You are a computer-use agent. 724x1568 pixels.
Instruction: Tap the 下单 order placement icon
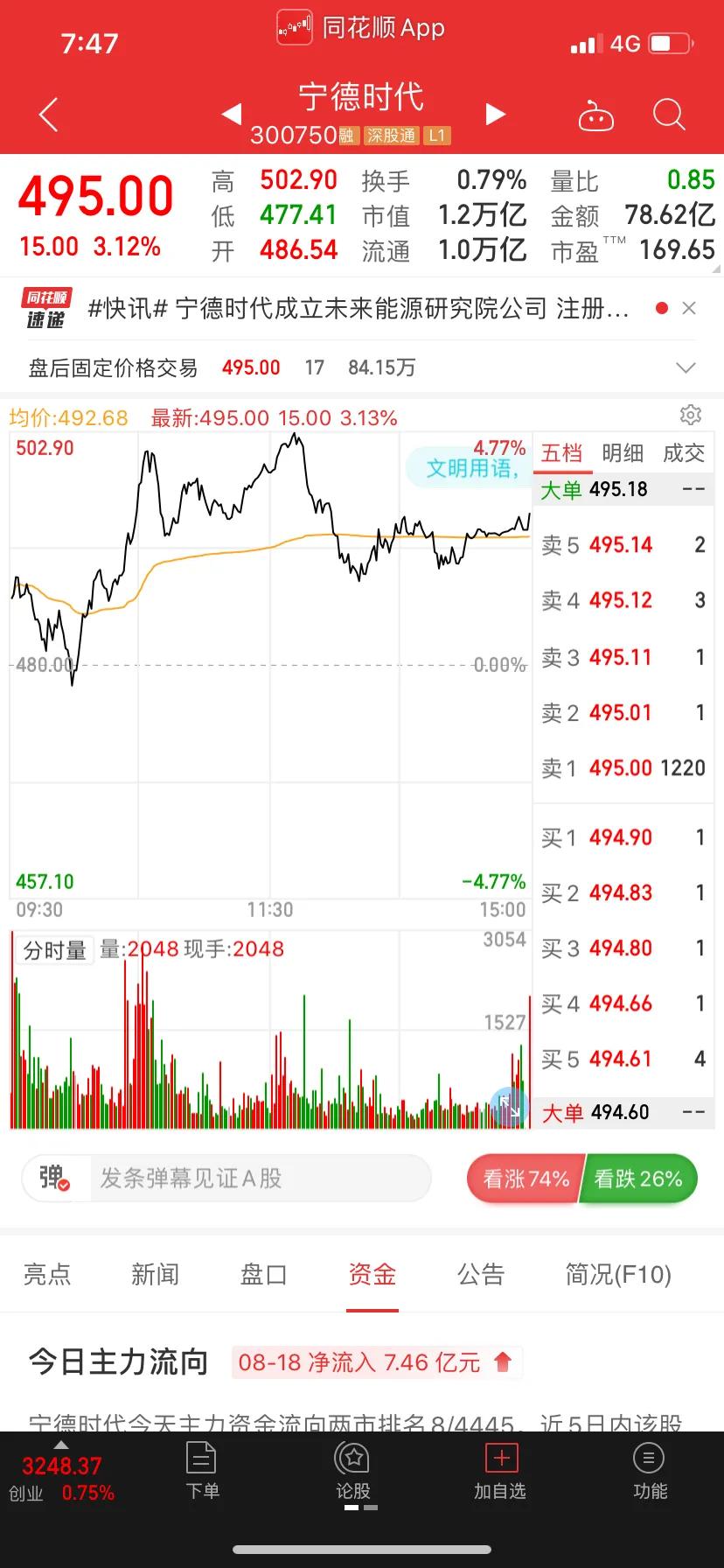pos(201,1474)
